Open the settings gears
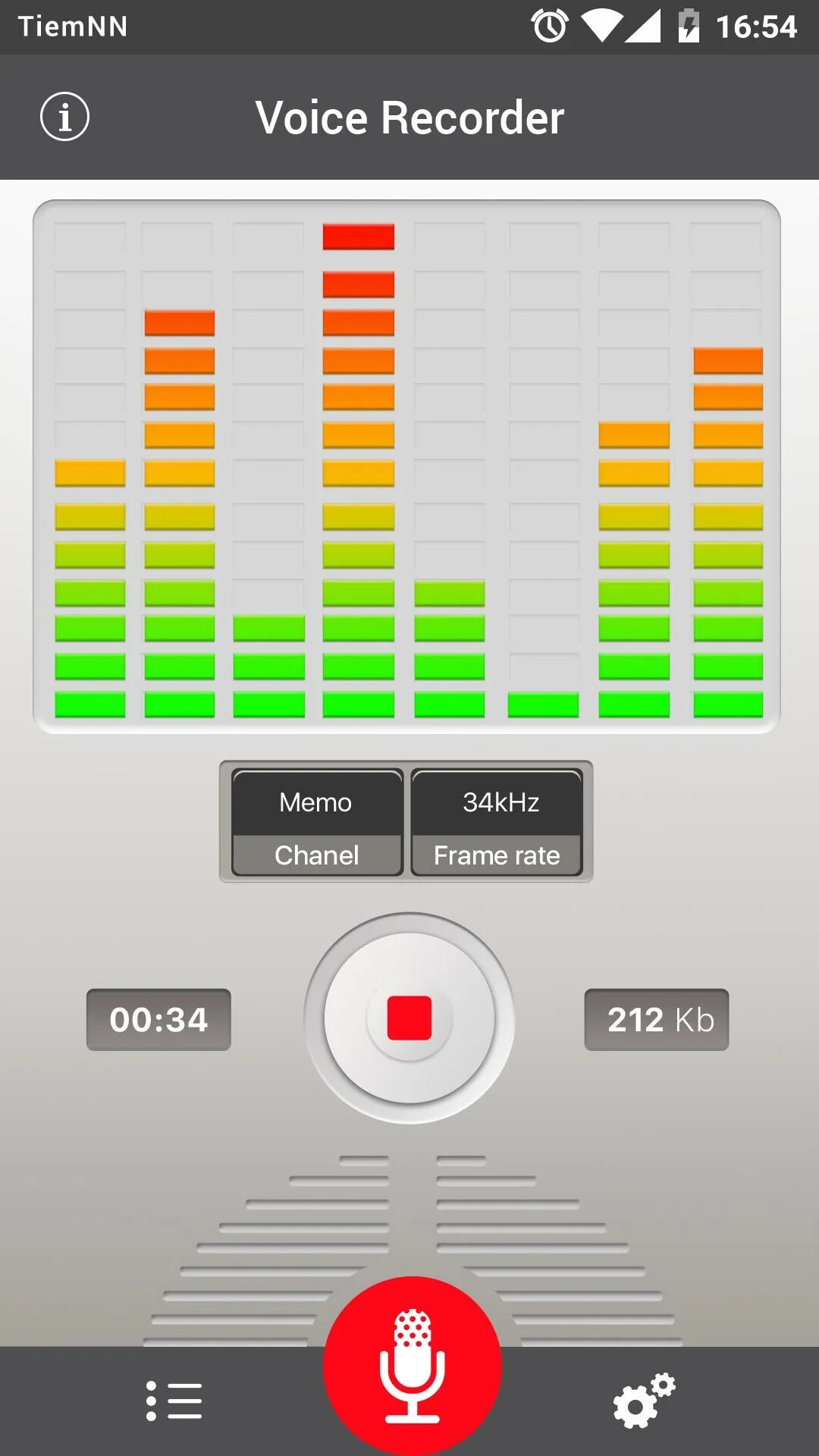Screen dimensions: 819x1456 (x=643, y=1400)
